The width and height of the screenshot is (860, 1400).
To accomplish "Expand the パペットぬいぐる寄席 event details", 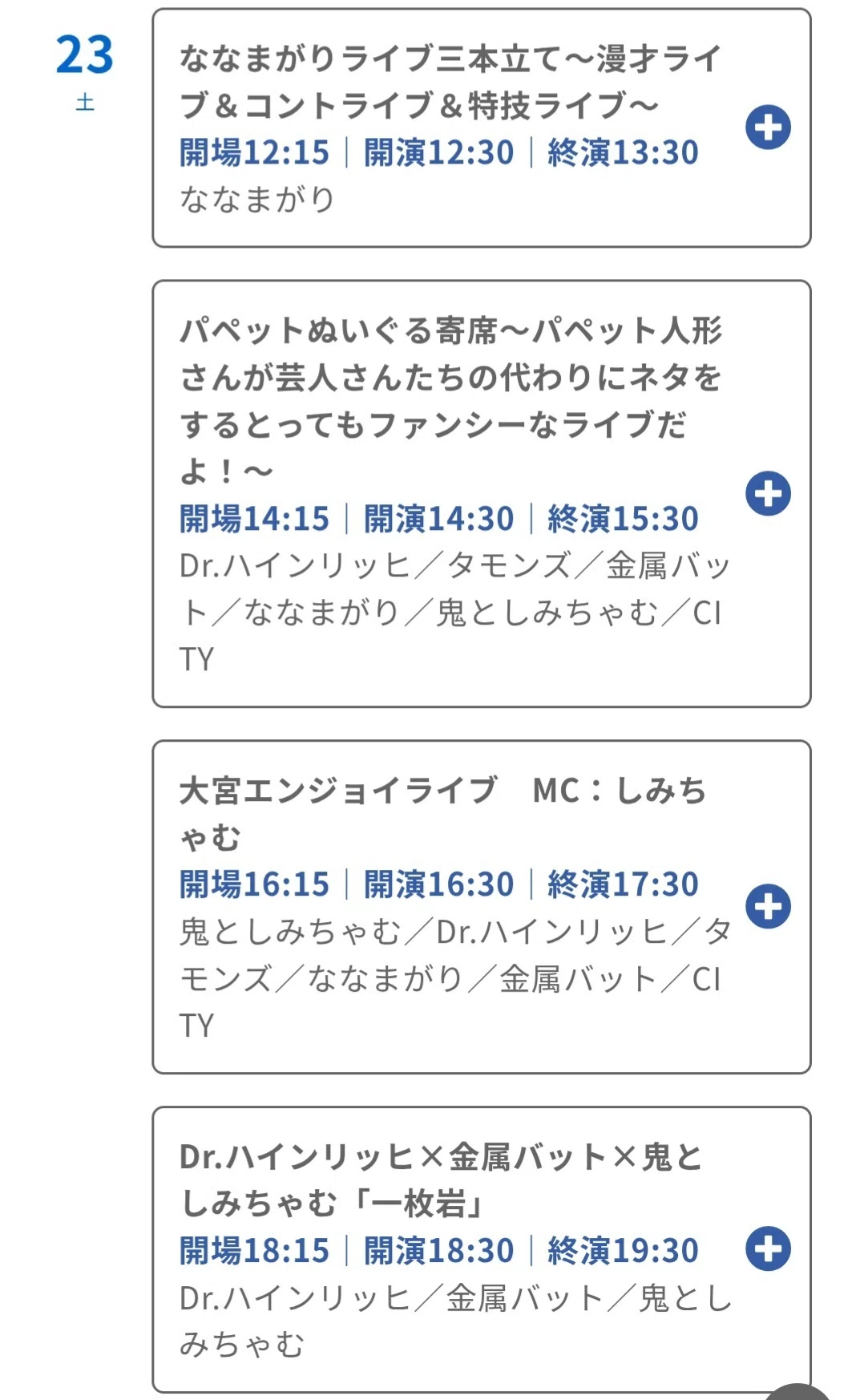I will click(x=768, y=493).
